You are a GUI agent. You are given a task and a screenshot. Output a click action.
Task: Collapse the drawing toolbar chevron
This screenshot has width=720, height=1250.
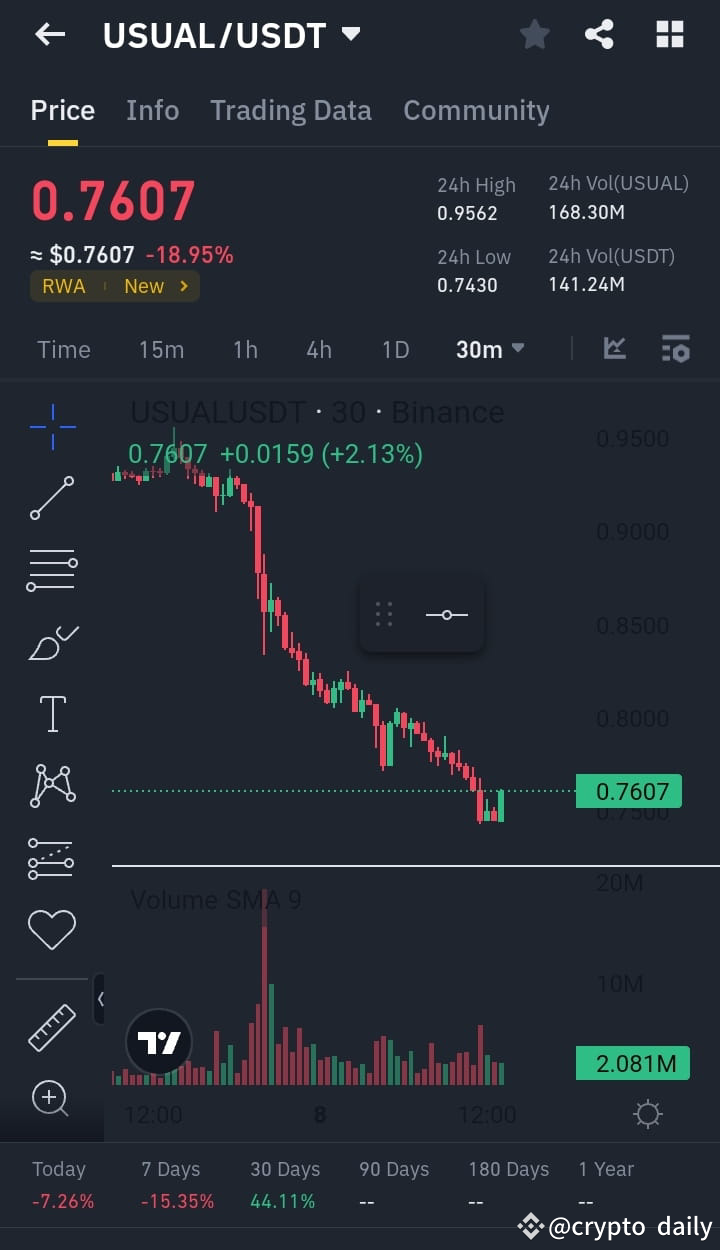(x=100, y=998)
